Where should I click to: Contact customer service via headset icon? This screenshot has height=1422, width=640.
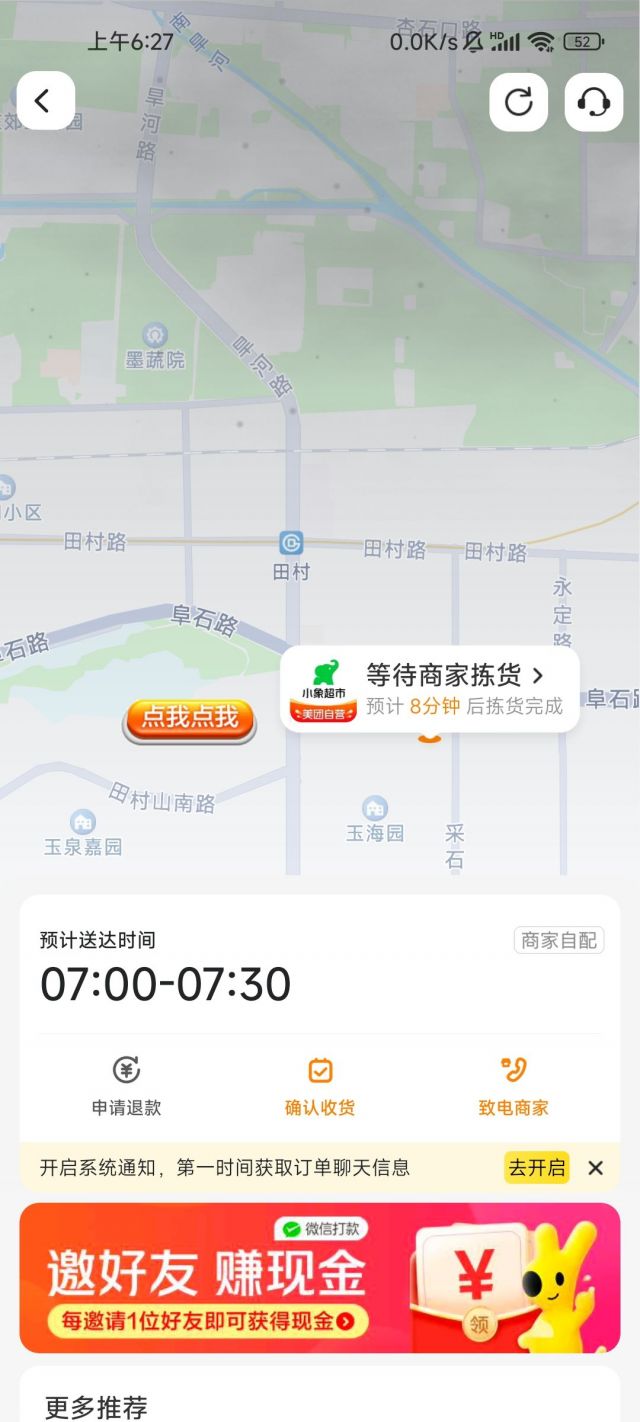tap(593, 102)
